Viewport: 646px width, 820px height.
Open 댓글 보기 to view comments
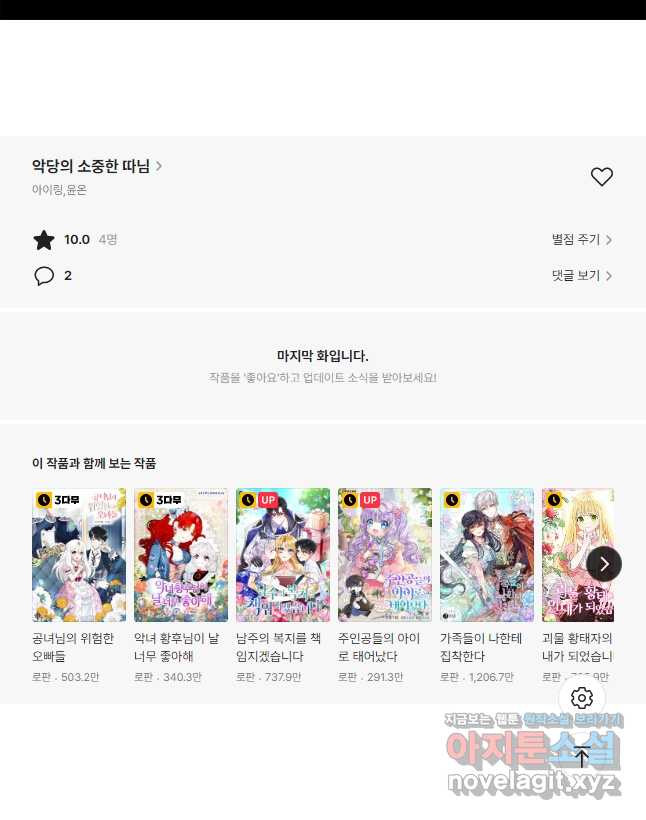click(581, 276)
